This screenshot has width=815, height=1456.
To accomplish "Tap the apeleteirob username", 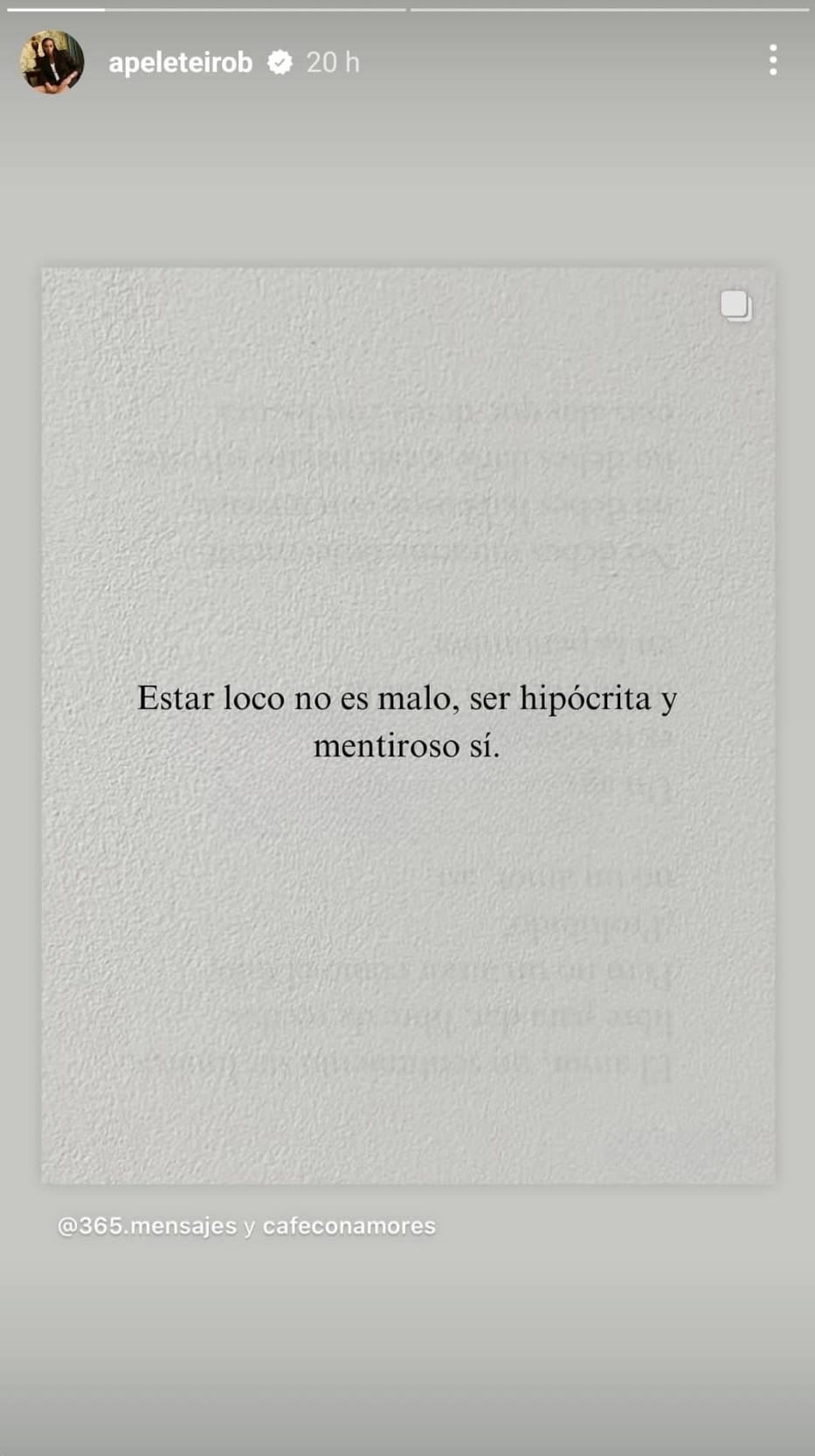I will pos(181,63).
